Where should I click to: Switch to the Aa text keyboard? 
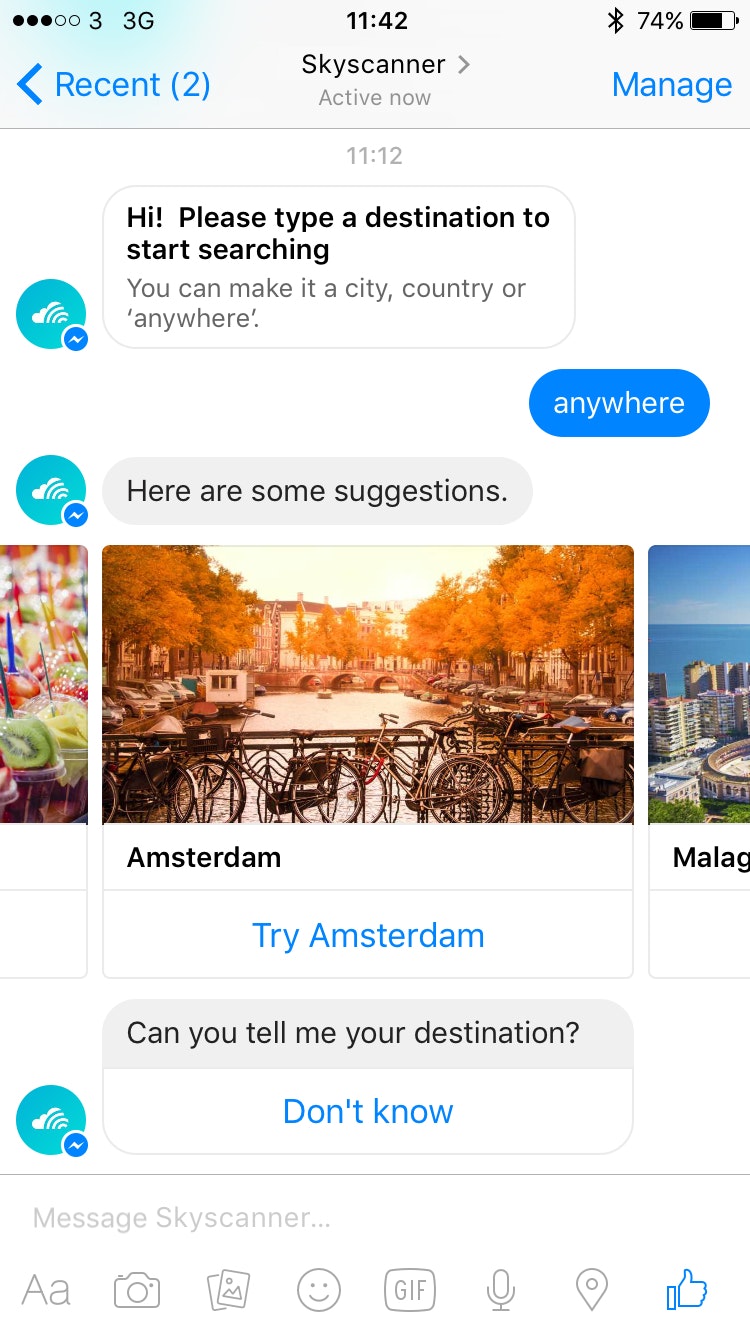click(x=46, y=1291)
